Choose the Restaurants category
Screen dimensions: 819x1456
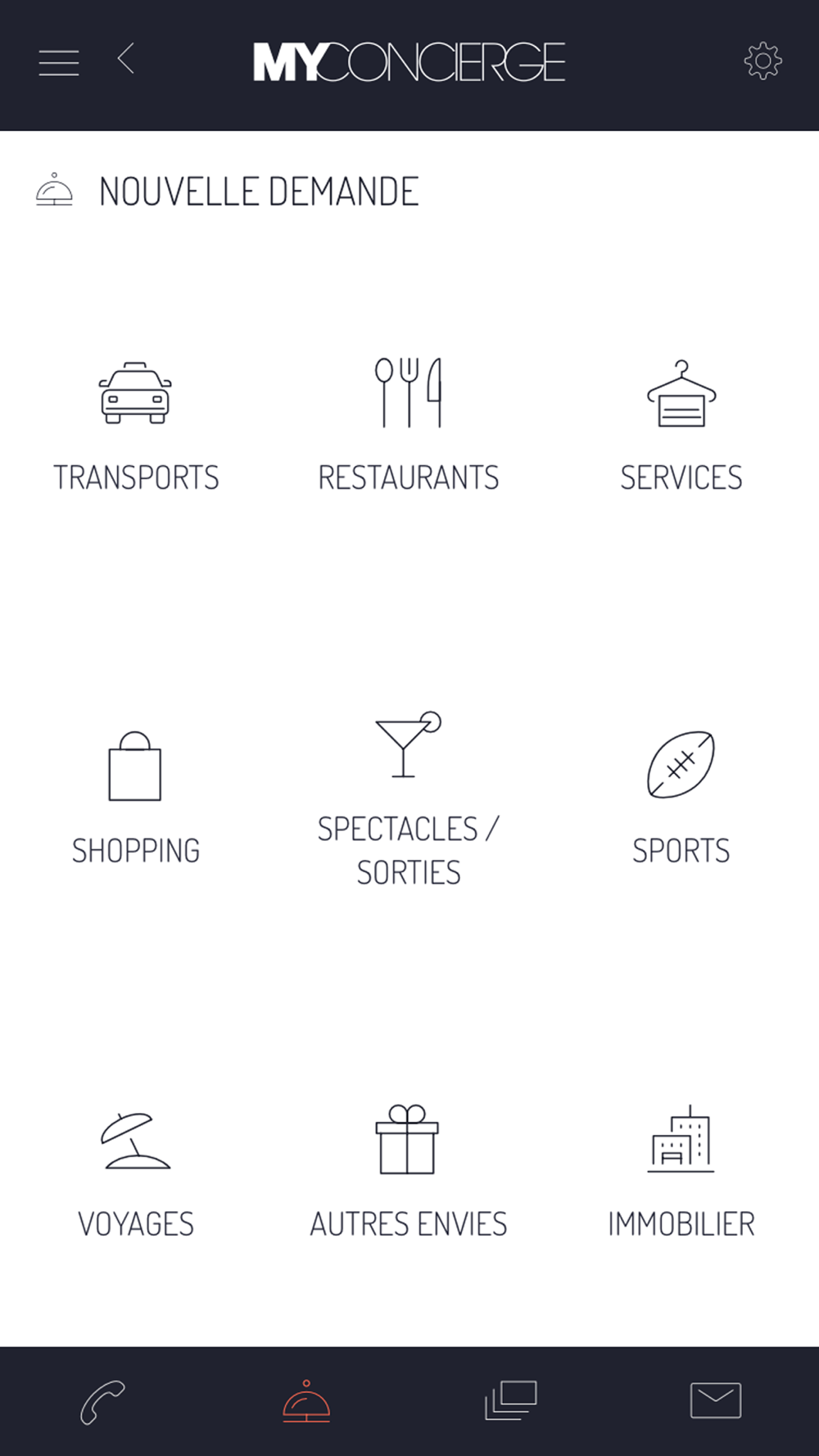coord(409,426)
